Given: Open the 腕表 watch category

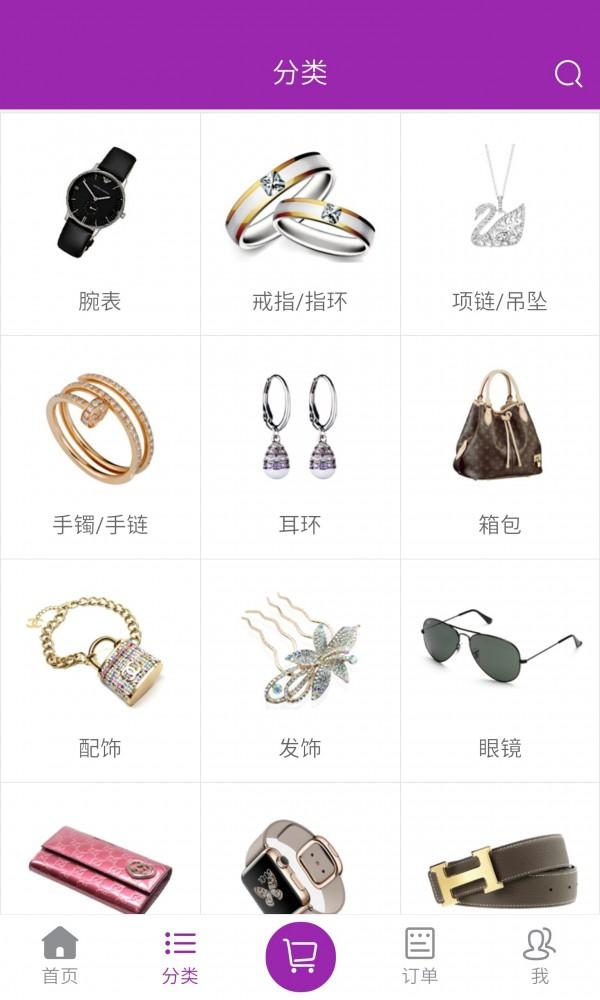Looking at the screenshot, I should pos(100,224).
